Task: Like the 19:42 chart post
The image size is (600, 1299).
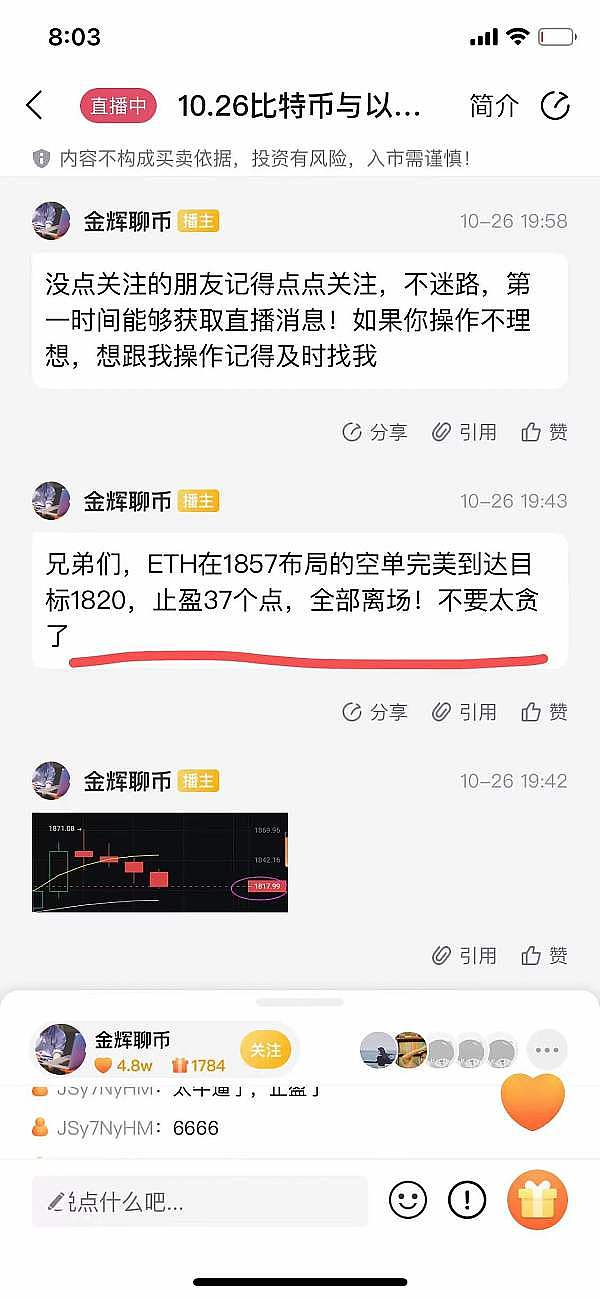Action: click(x=545, y=956)
